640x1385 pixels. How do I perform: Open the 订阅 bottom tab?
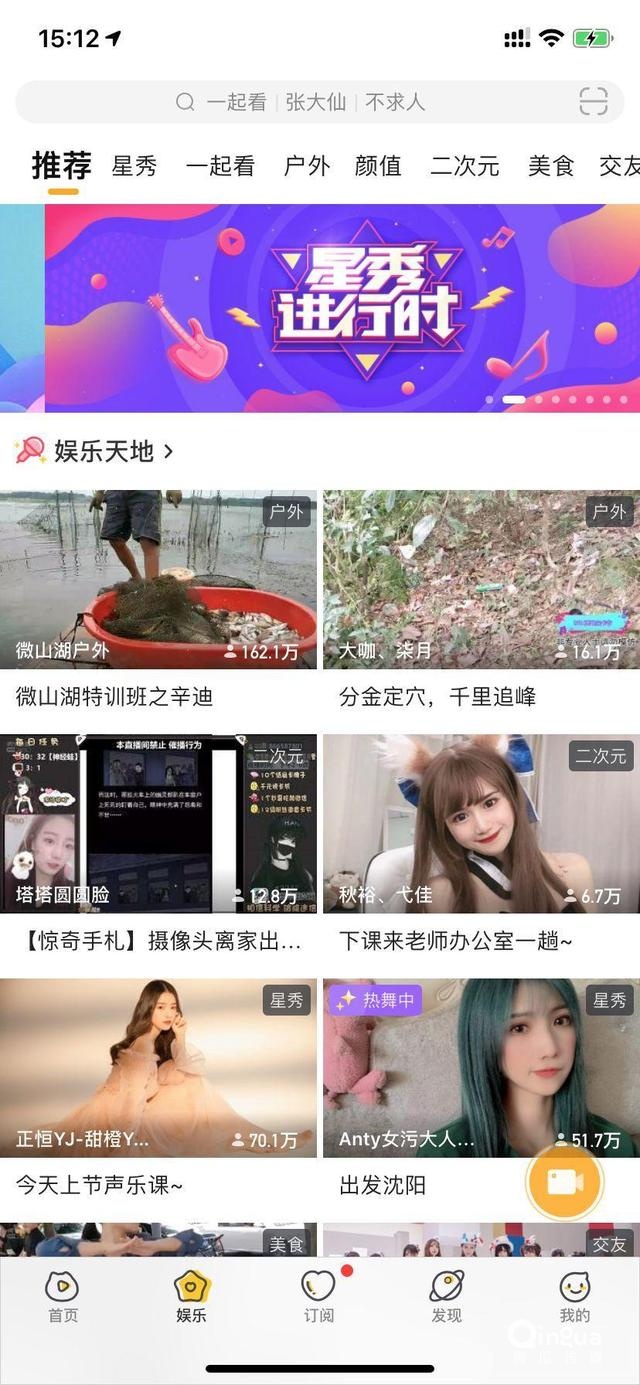[319, 1297]
